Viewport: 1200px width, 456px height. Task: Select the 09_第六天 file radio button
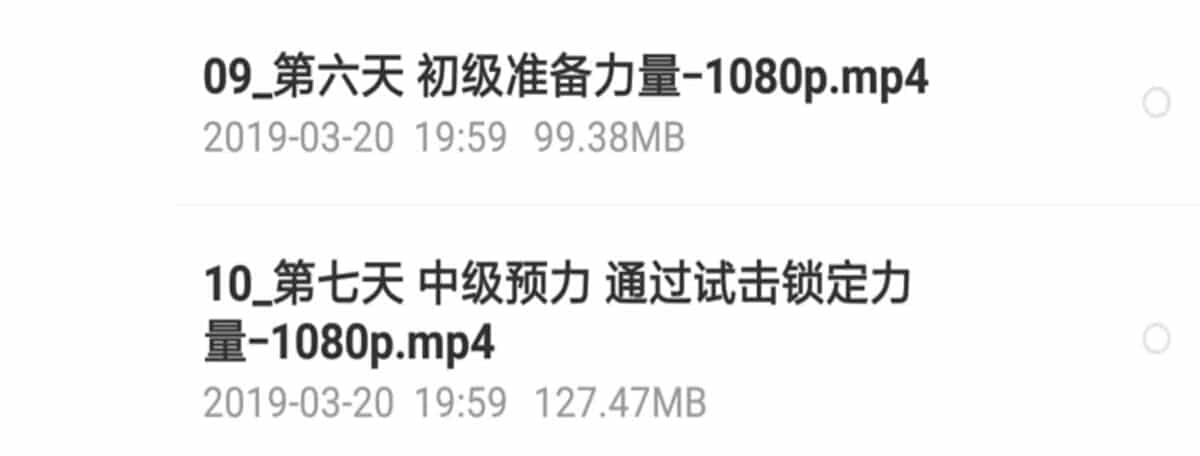pos(1156,103)
